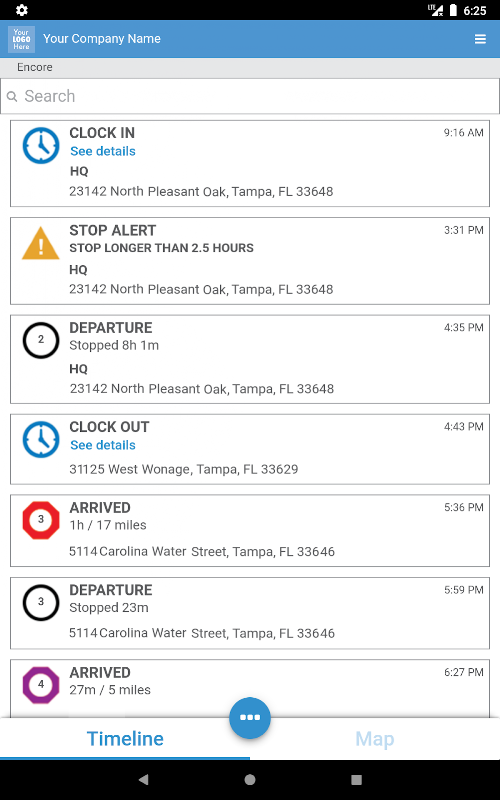Open the 6:27 PM Arrived card

coord(250,688)
